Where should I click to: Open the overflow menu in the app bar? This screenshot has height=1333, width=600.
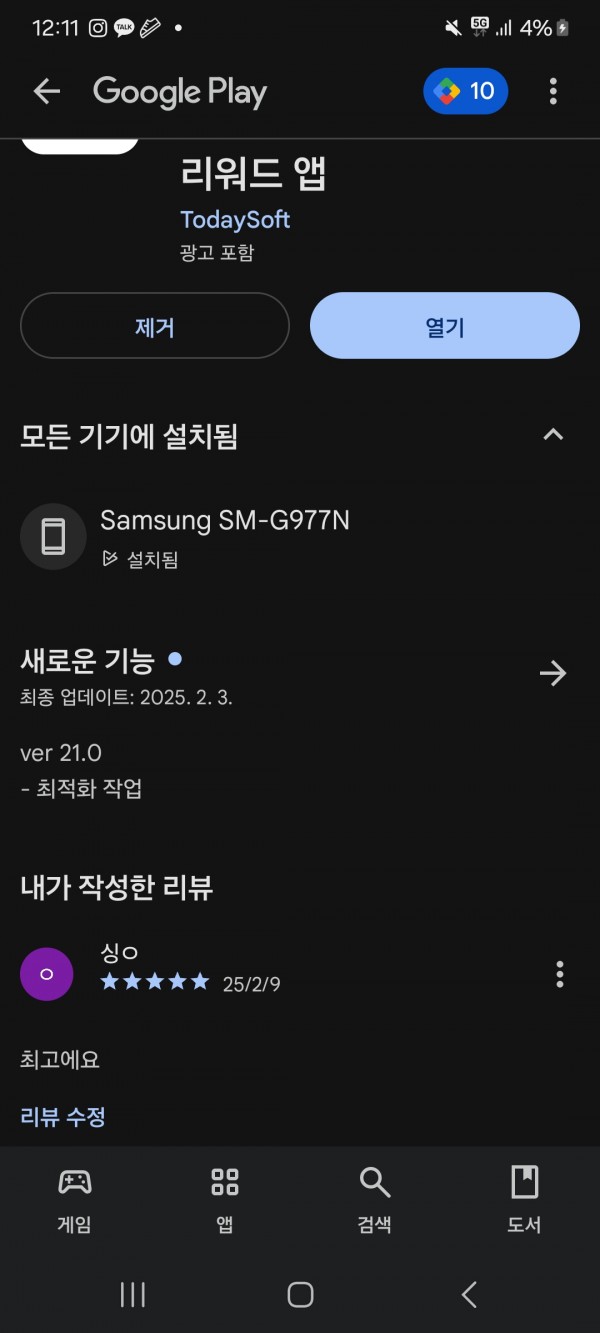coord(553,92)
